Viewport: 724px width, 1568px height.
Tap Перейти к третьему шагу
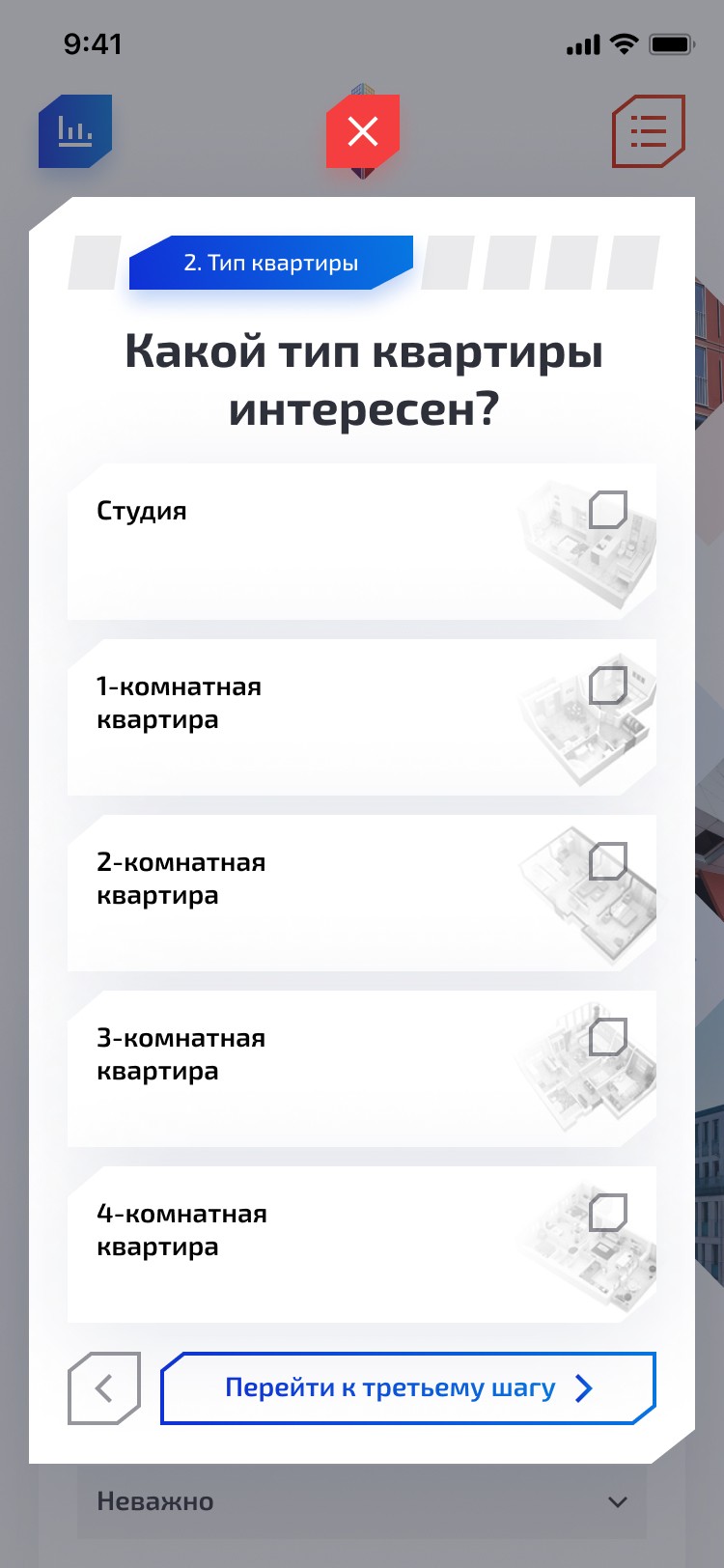pos(408,1388)
